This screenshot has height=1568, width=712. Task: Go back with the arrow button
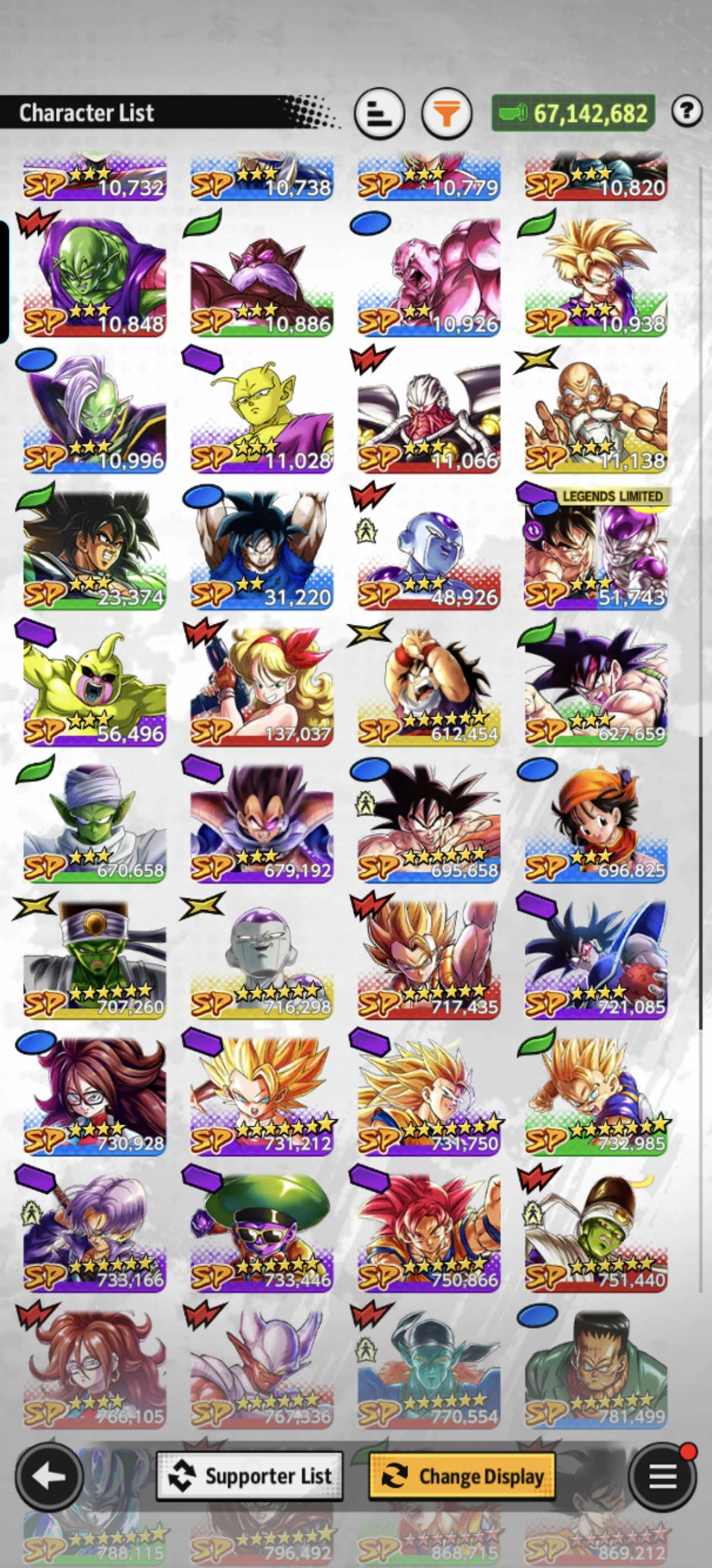click(49, 1476)
